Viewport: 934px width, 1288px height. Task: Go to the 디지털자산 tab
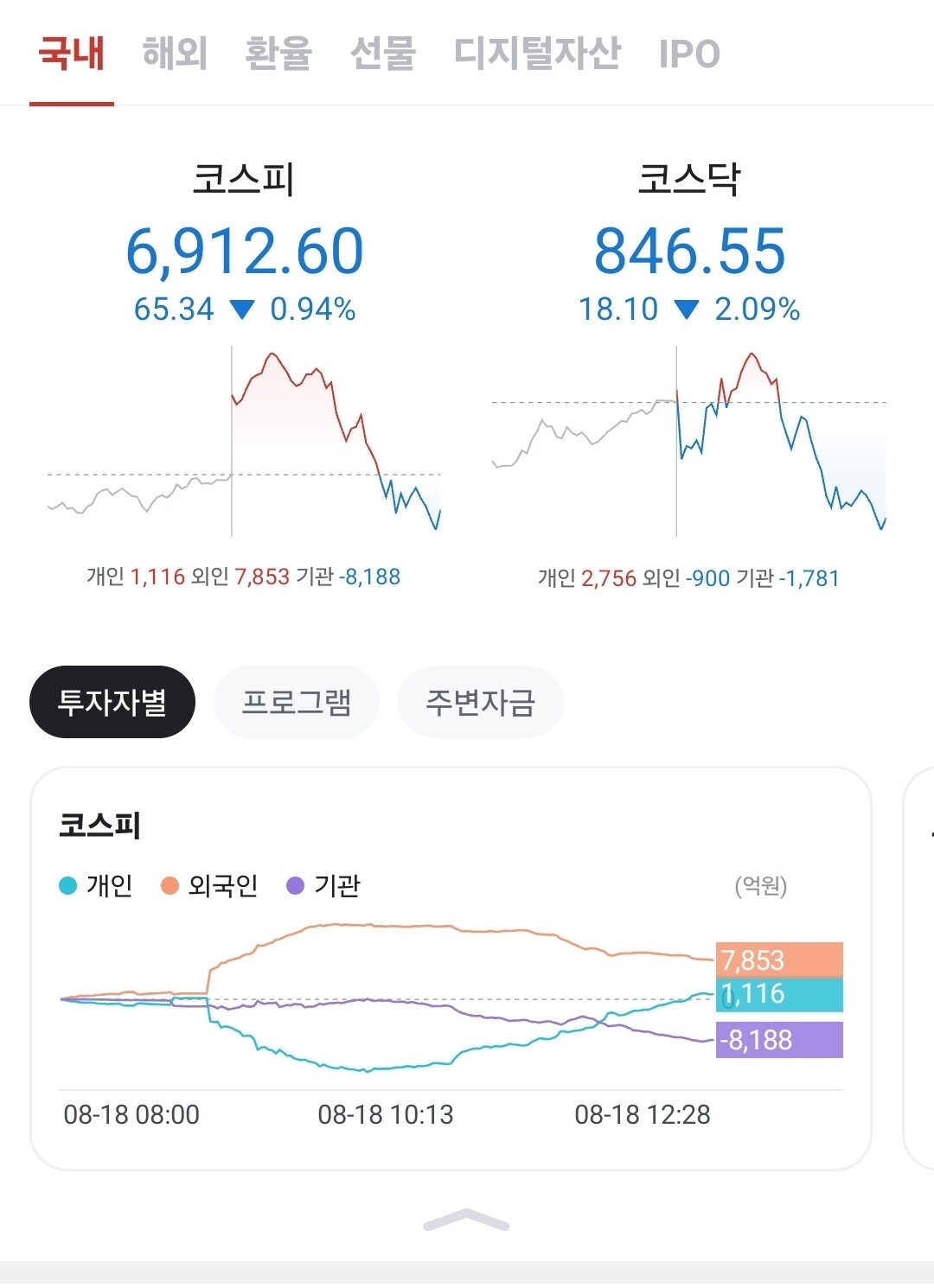point(537,54)
